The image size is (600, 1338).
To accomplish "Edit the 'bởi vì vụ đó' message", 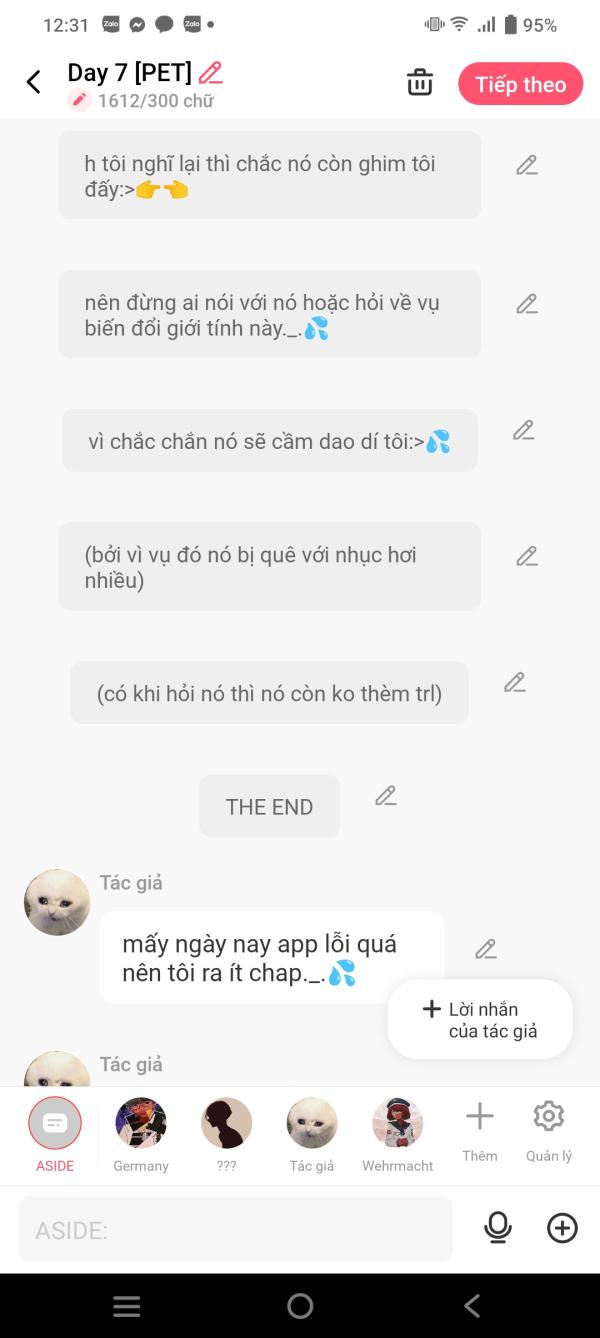I will pos(527,556).
